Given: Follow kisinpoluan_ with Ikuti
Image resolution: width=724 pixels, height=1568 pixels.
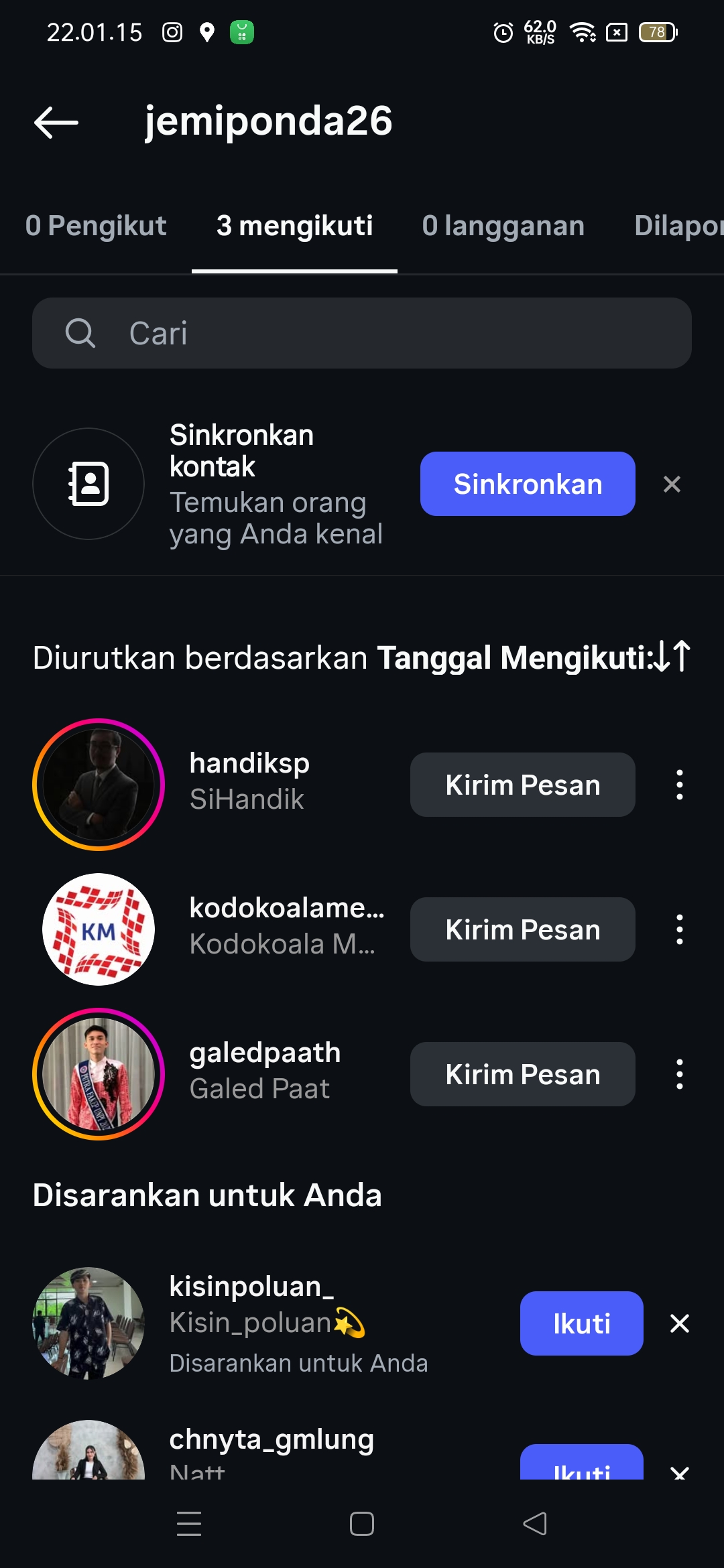Looking at the screenshot, I should pos(581,1323).
